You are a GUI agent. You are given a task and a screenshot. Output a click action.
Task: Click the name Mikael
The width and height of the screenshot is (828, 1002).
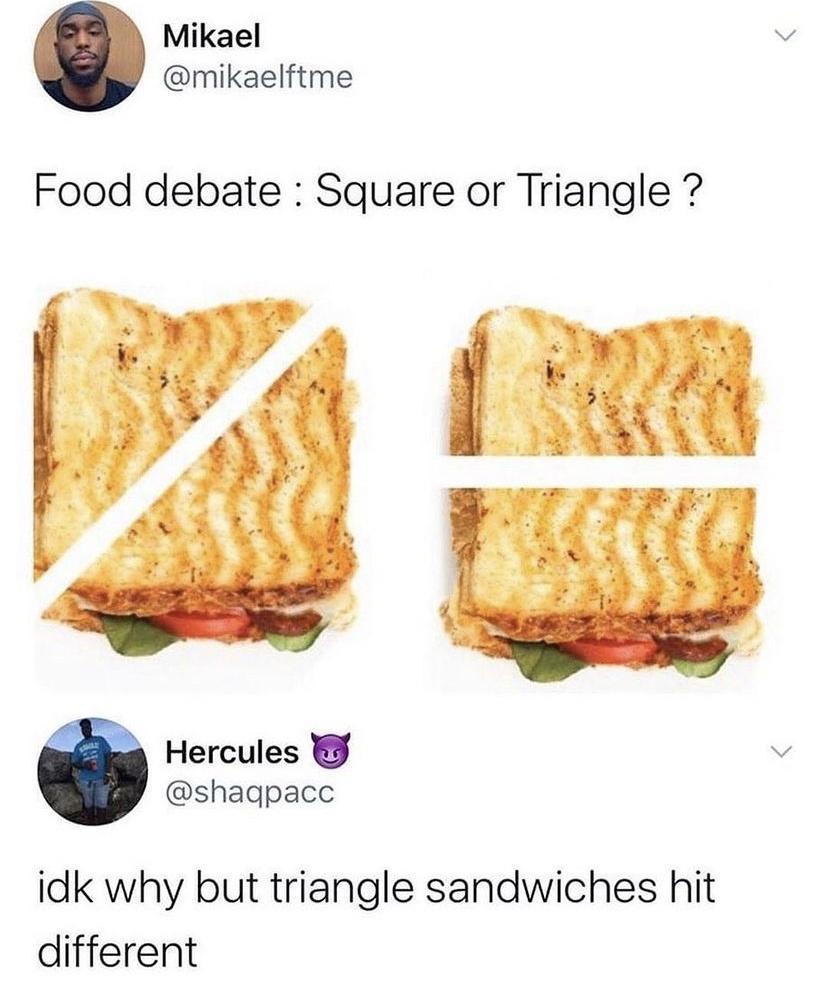211,37
